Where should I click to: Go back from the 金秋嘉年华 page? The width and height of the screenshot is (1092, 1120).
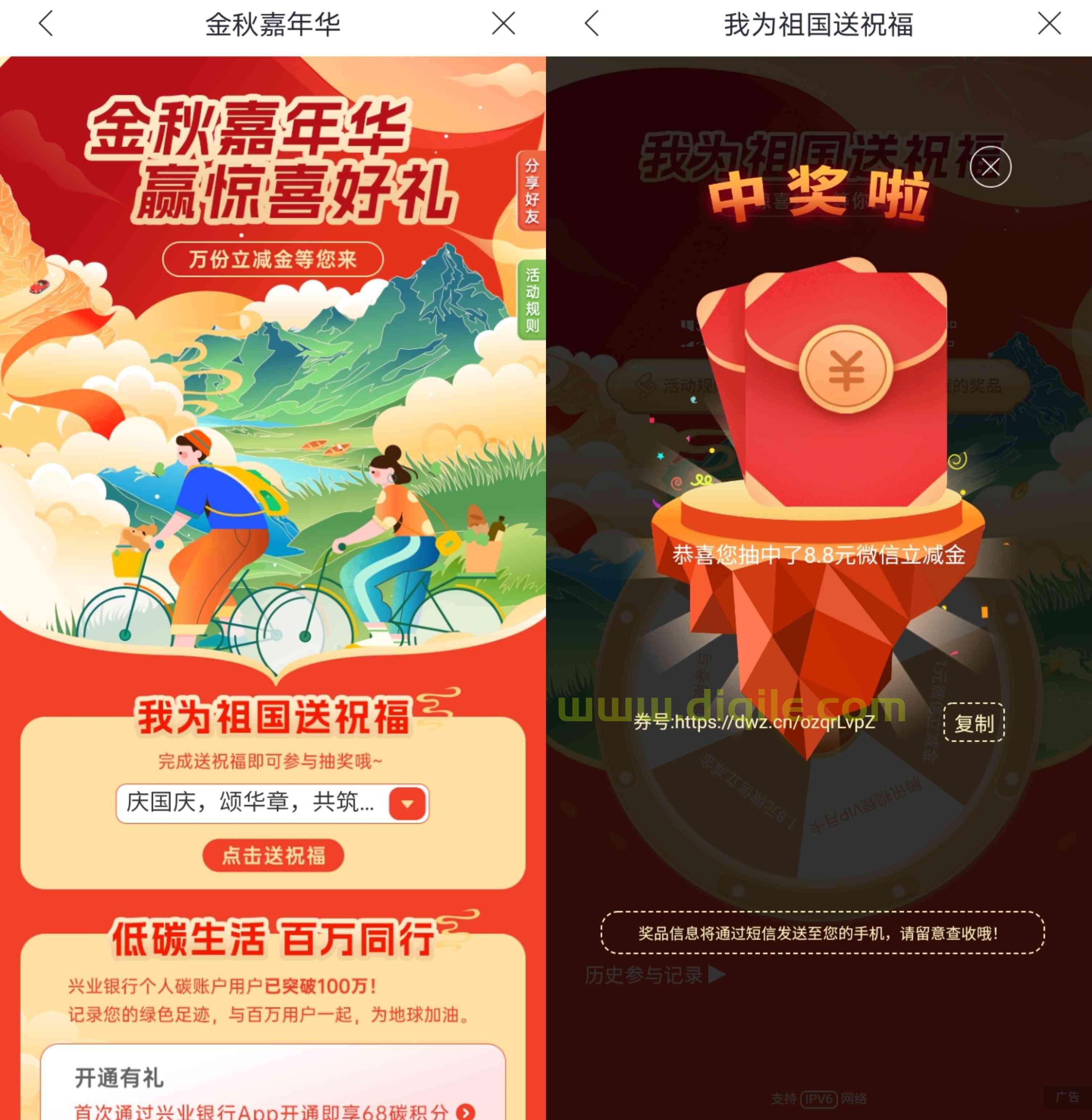pyautogui.click(x=46, y=24)
